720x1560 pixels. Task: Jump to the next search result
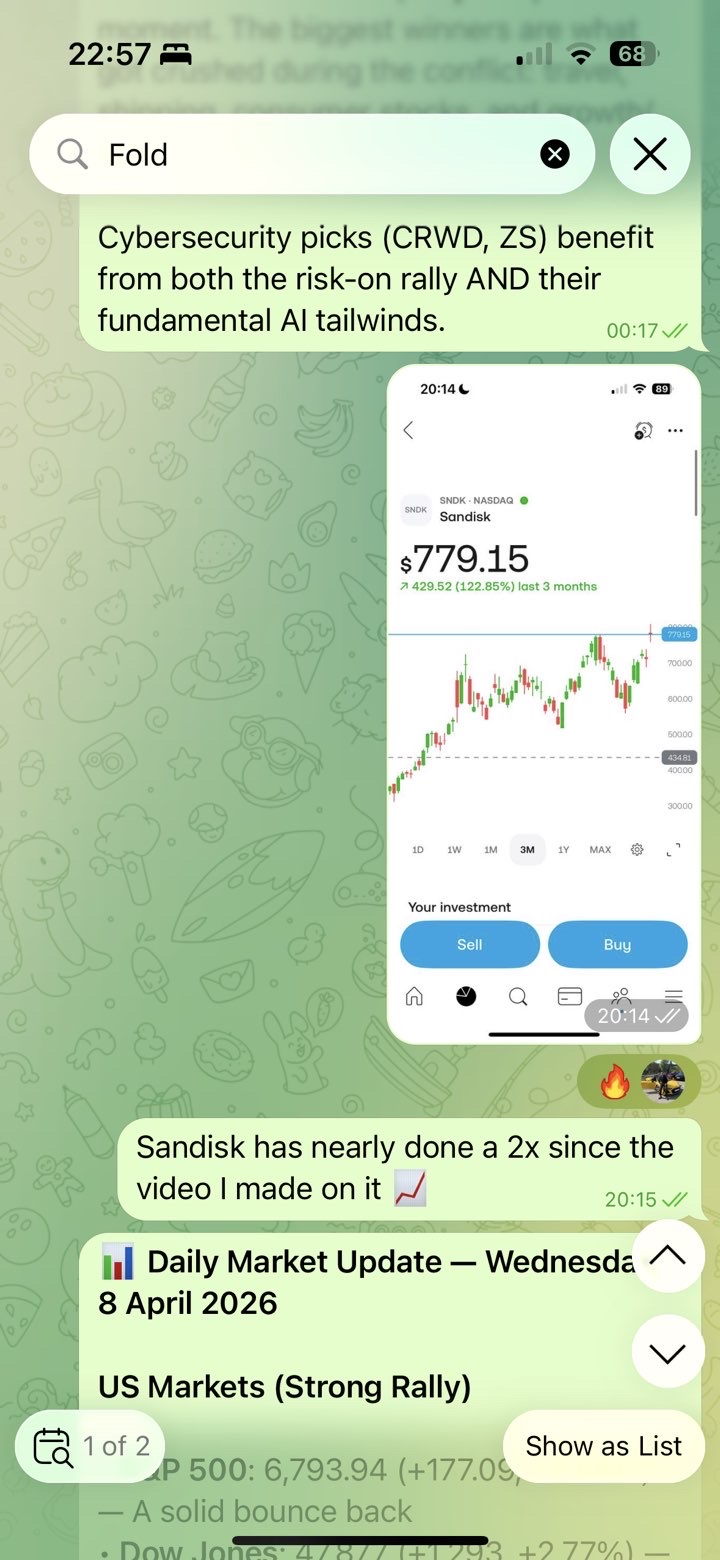point(667,1352)
